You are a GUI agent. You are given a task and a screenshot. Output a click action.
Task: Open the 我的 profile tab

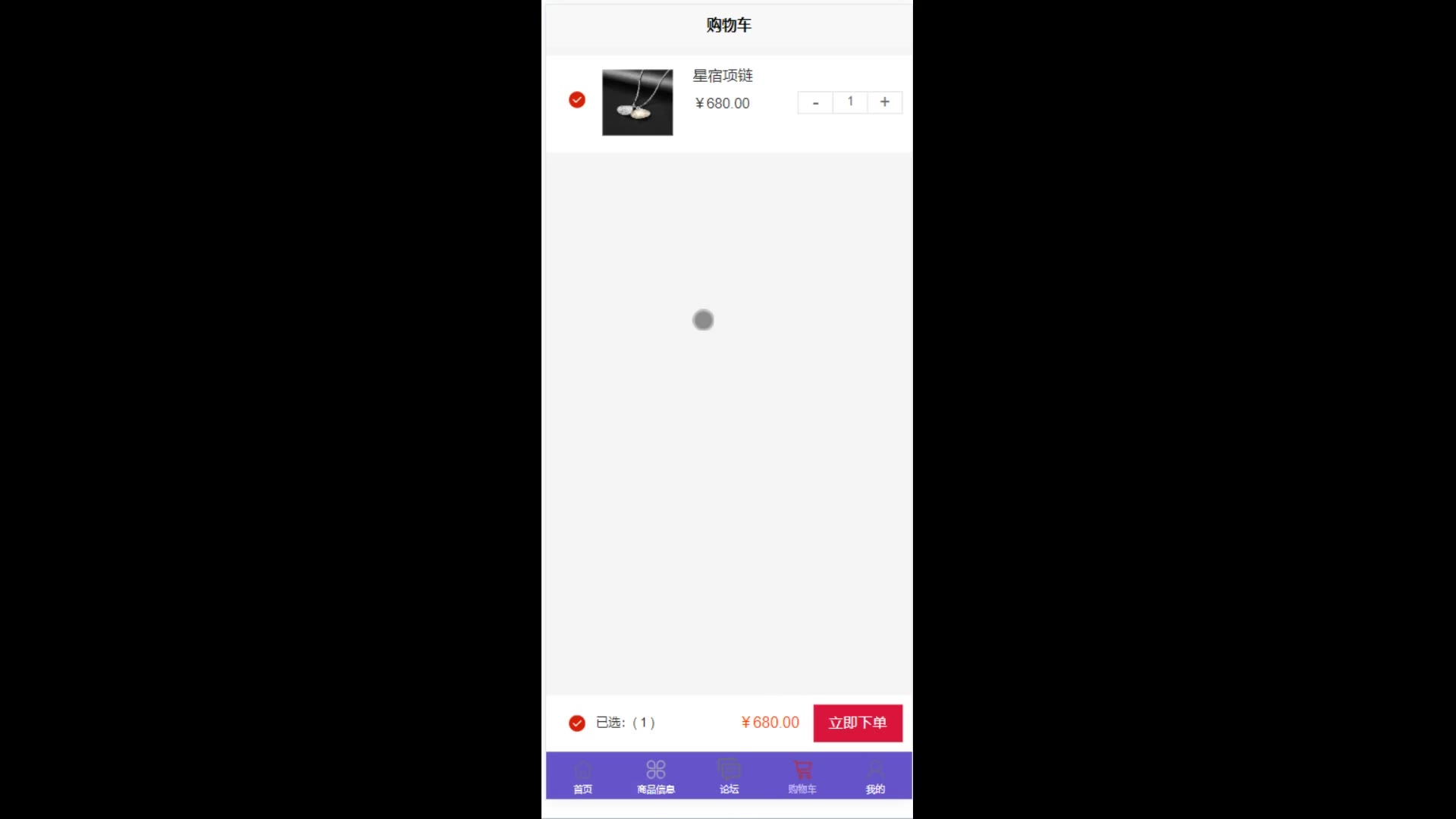tap(875, 777)
